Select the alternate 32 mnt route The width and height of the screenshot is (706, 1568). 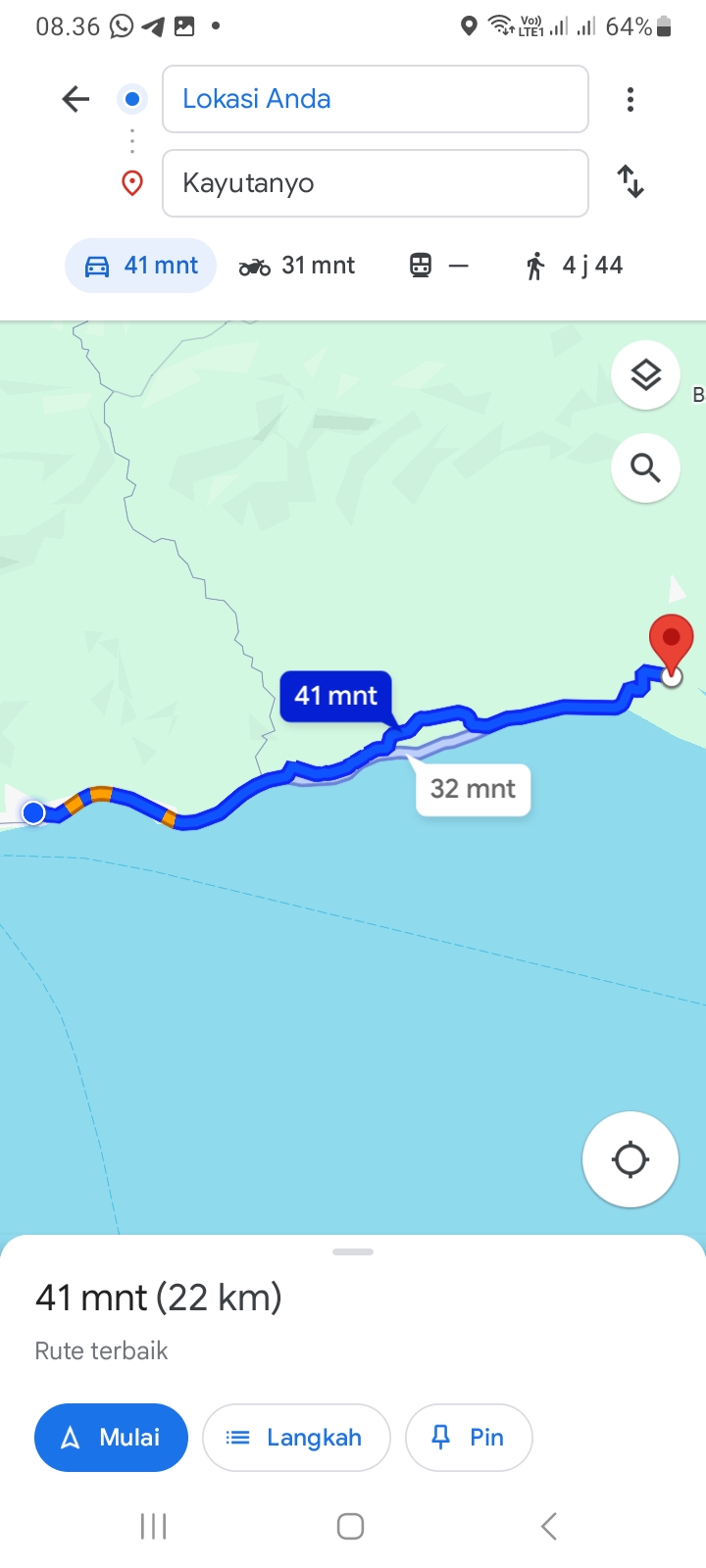coord(473,789)
